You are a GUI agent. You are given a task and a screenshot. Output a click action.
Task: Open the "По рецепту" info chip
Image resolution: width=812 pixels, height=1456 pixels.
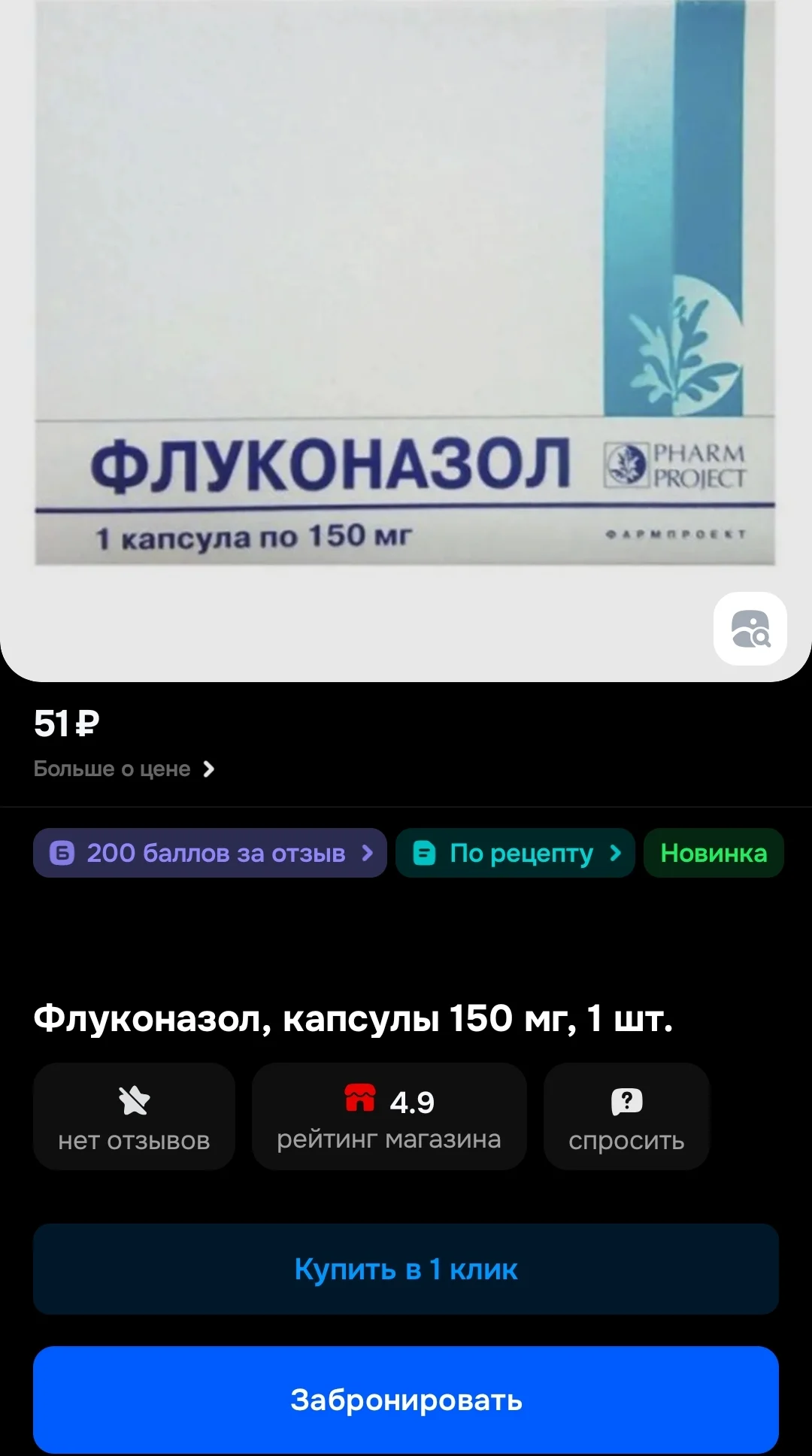515,853
